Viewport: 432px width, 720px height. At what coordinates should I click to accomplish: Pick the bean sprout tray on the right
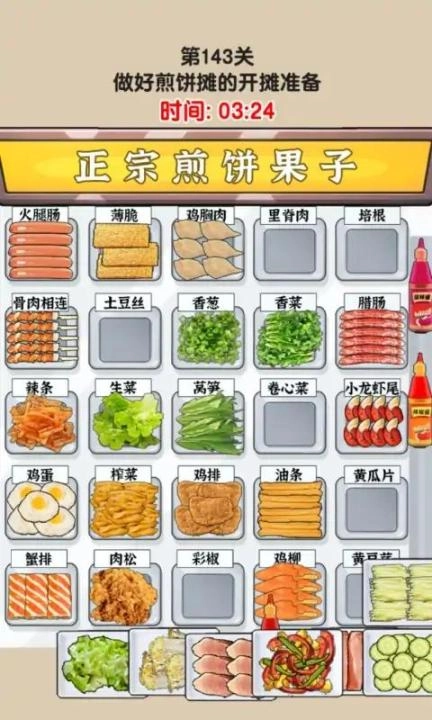click(x=398, y=592)
